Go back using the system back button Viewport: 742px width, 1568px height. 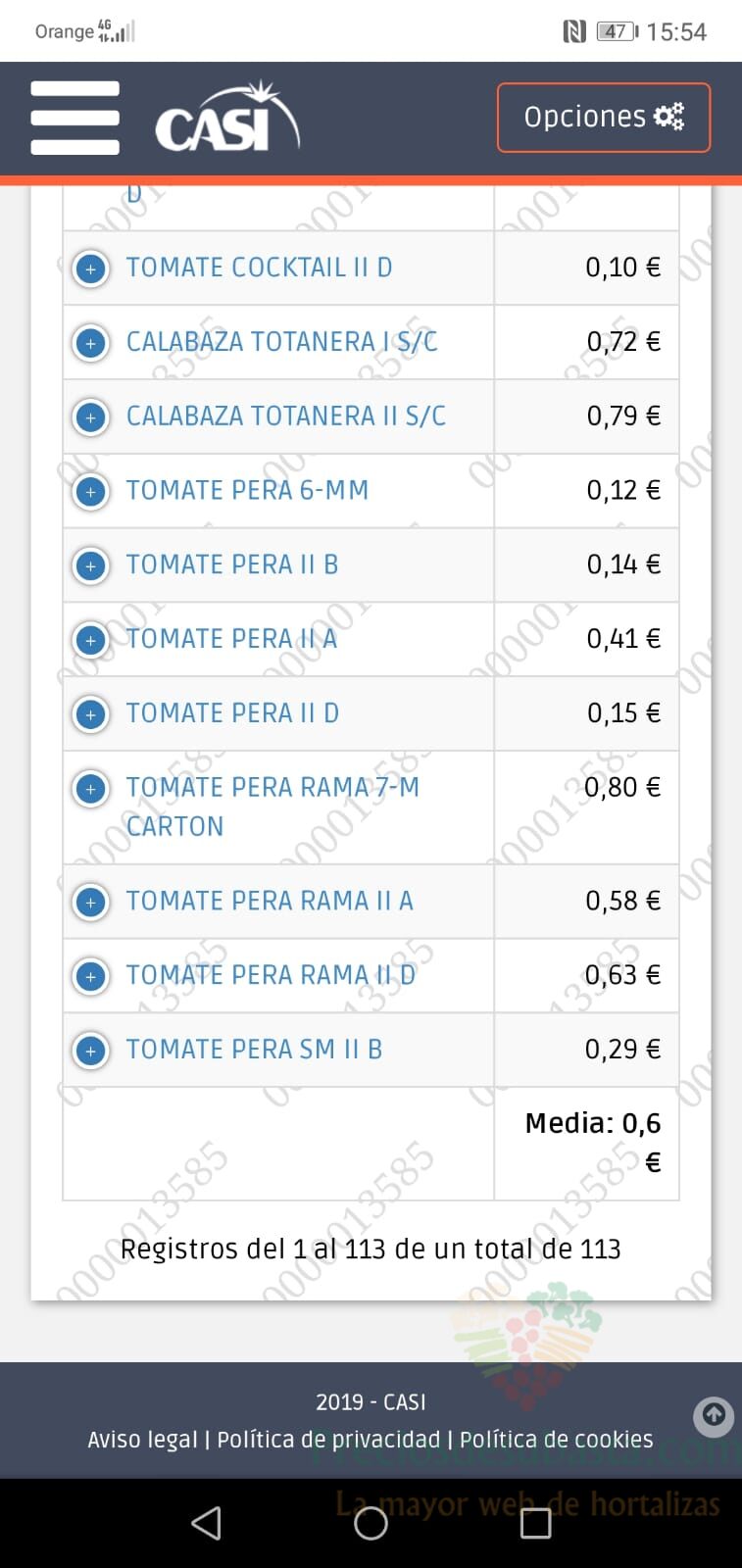pyautogui.click(x=206, y=1523)
